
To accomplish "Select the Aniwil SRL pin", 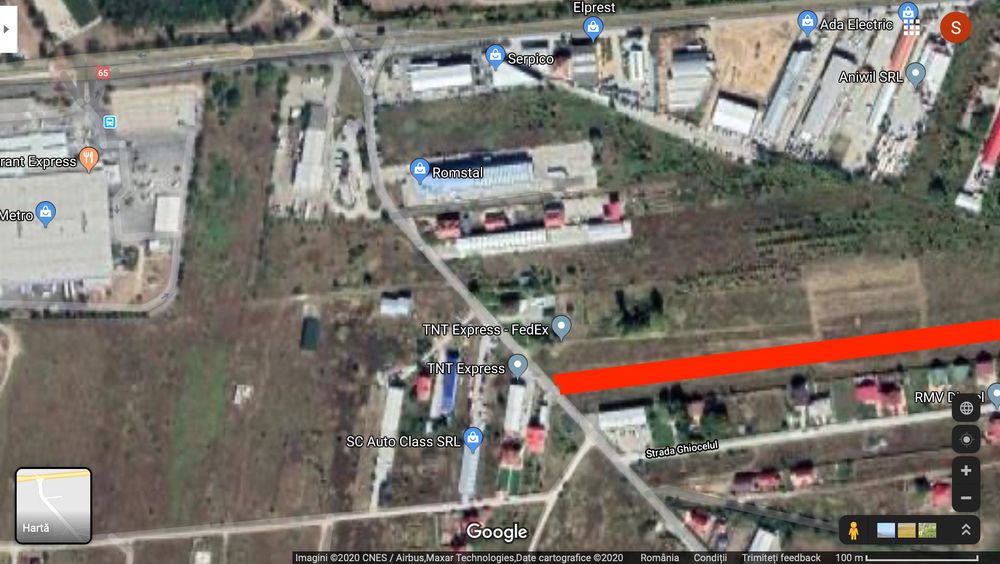I will (916, 74).
